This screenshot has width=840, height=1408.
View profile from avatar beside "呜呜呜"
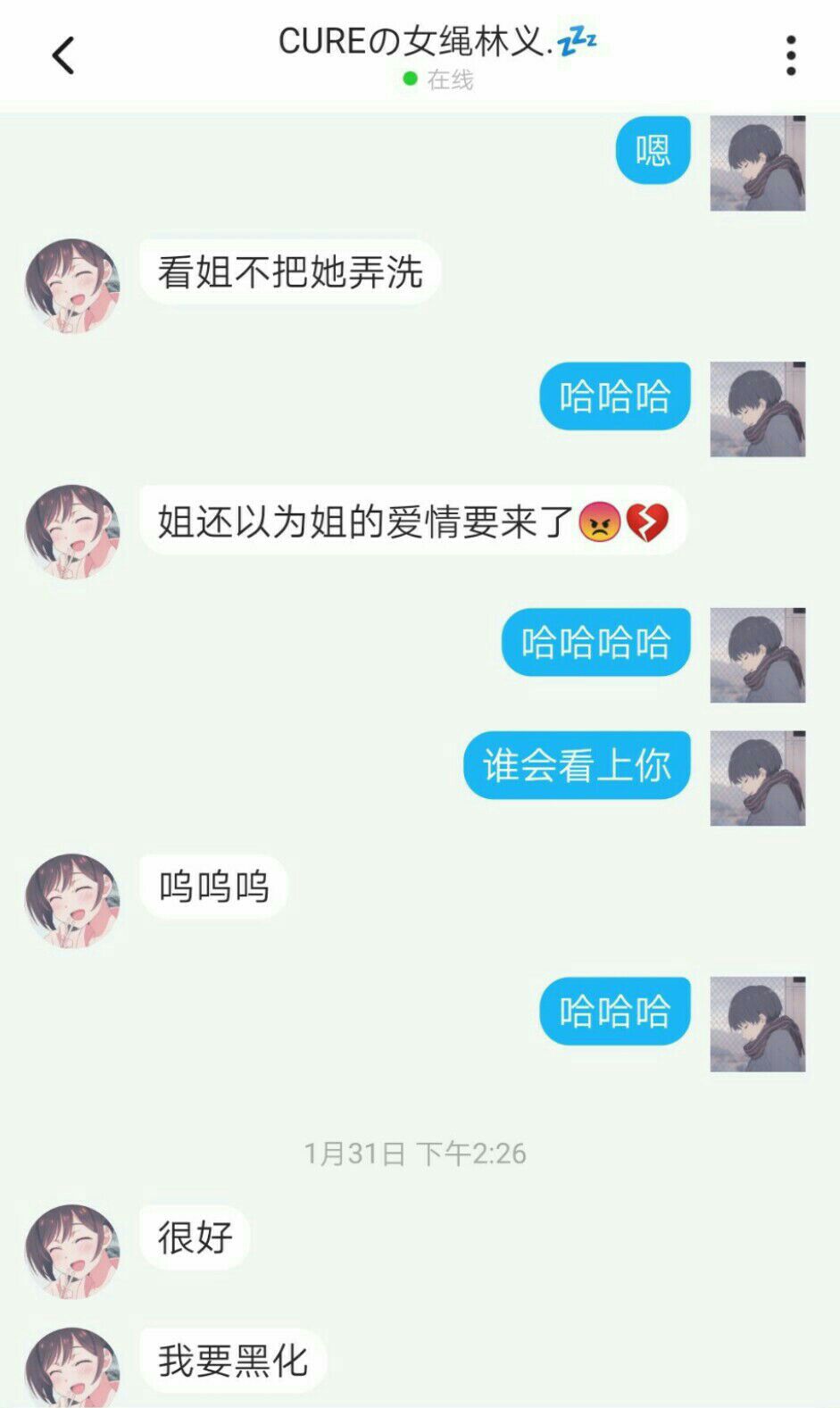72,900
